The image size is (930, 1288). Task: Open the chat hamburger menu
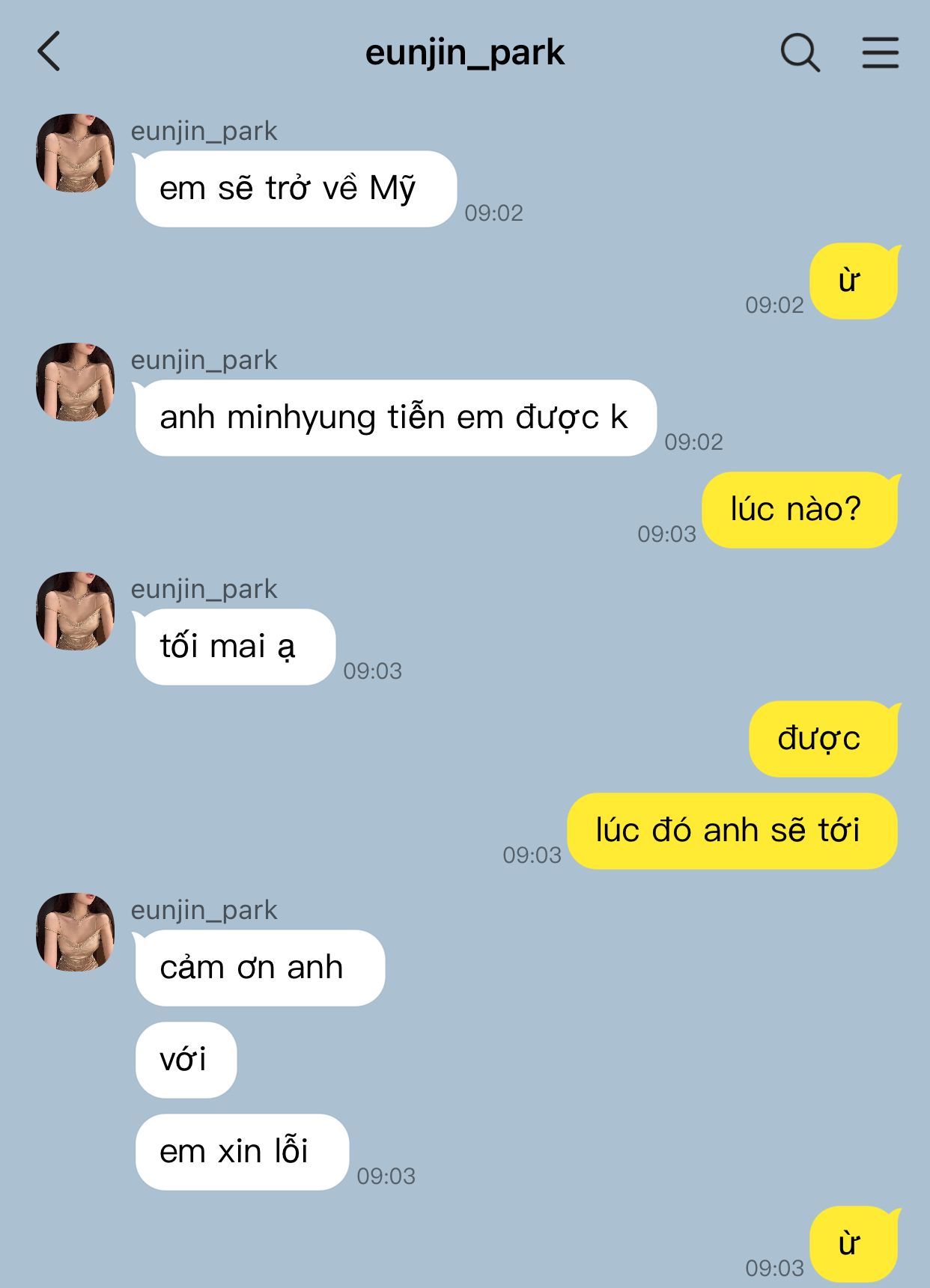pyautogui.click(x=880, y=52)
